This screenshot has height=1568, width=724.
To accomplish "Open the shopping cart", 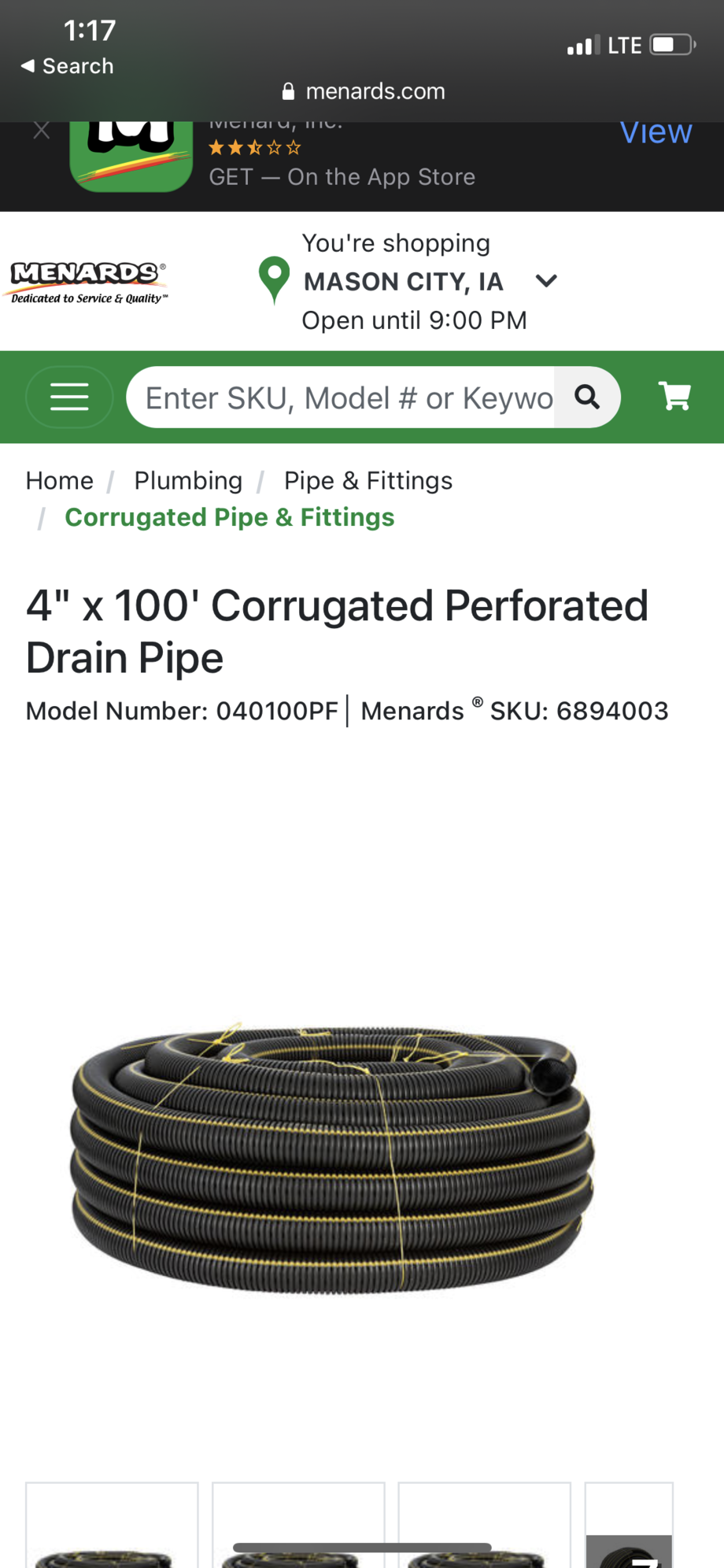I will pos(674,396).
